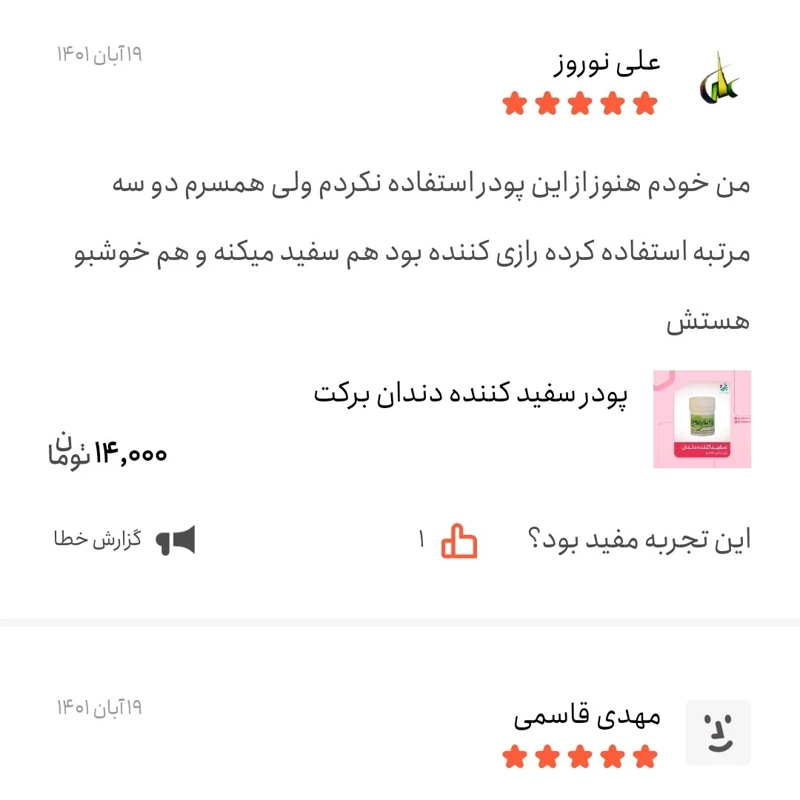Image resolution: width=800 pixels, height=800 pixels.
Task: Report an error via گزارش خطا
Action: [x=125, y=541]
